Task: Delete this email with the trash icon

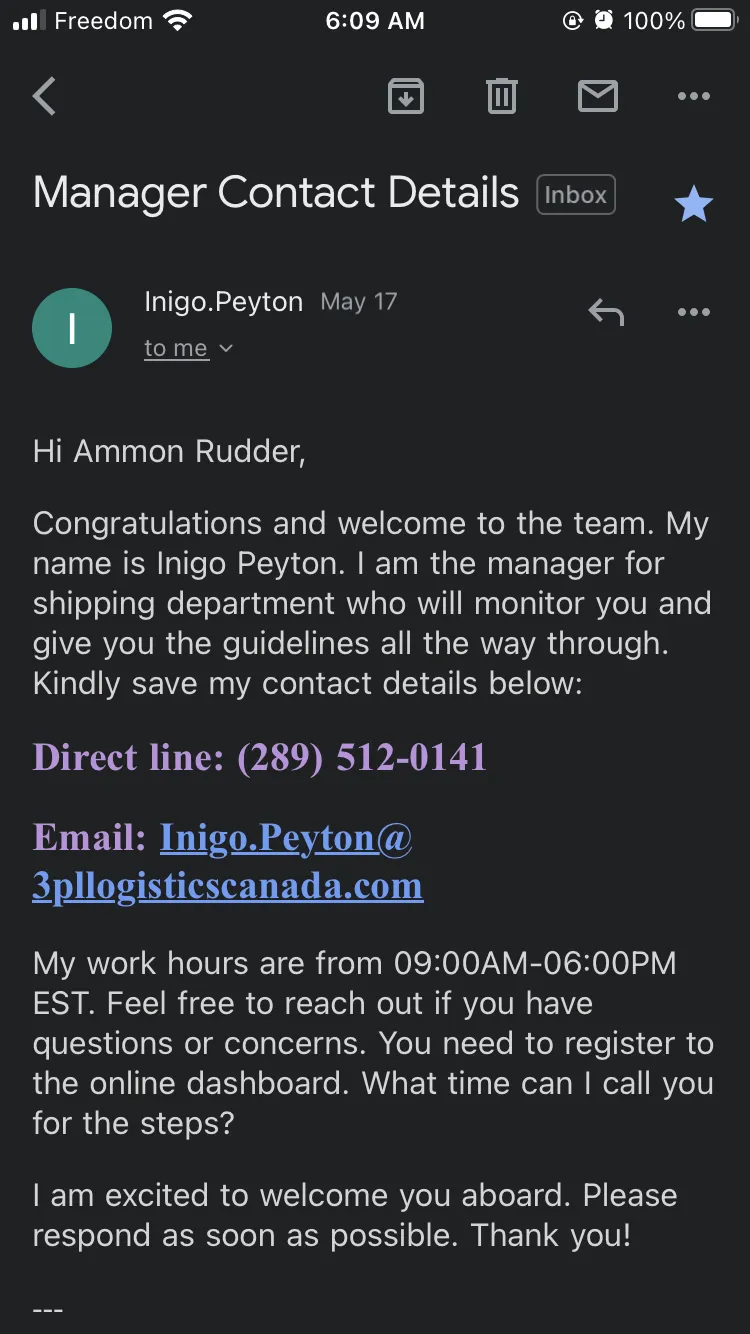Action: click(501, 96)
